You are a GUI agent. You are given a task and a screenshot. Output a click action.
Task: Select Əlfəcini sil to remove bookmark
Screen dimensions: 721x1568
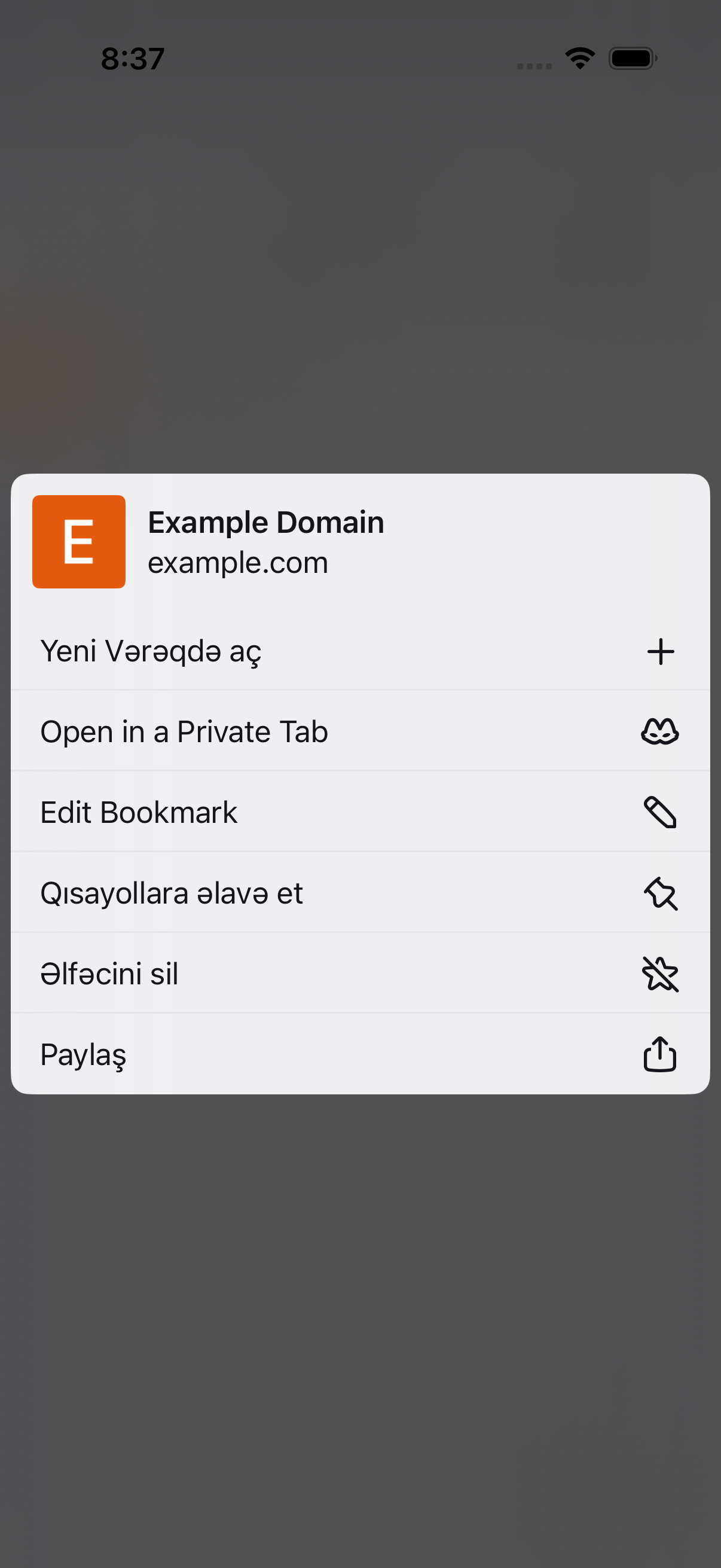360,973
